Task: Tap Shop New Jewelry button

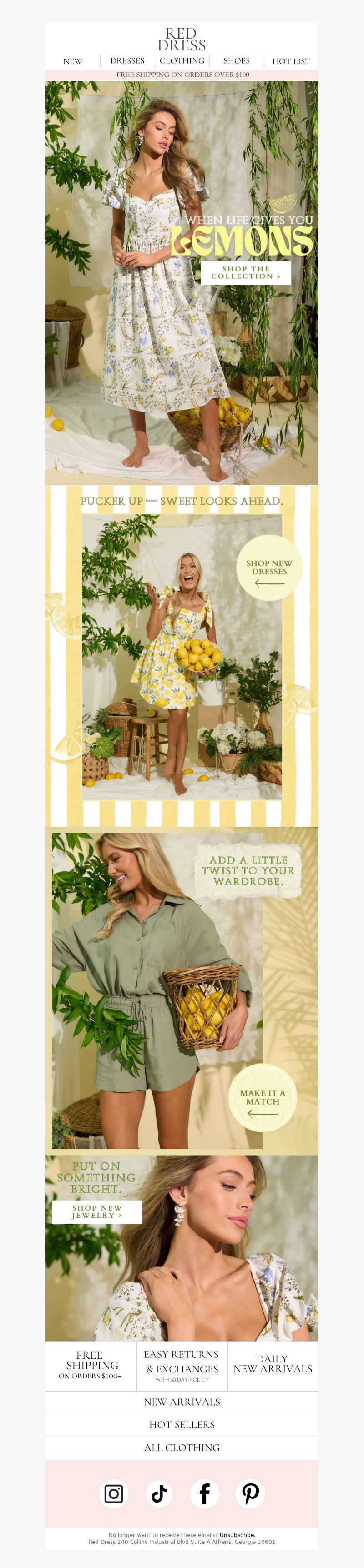Action: pyautogui.click(x=97, y=1212)
